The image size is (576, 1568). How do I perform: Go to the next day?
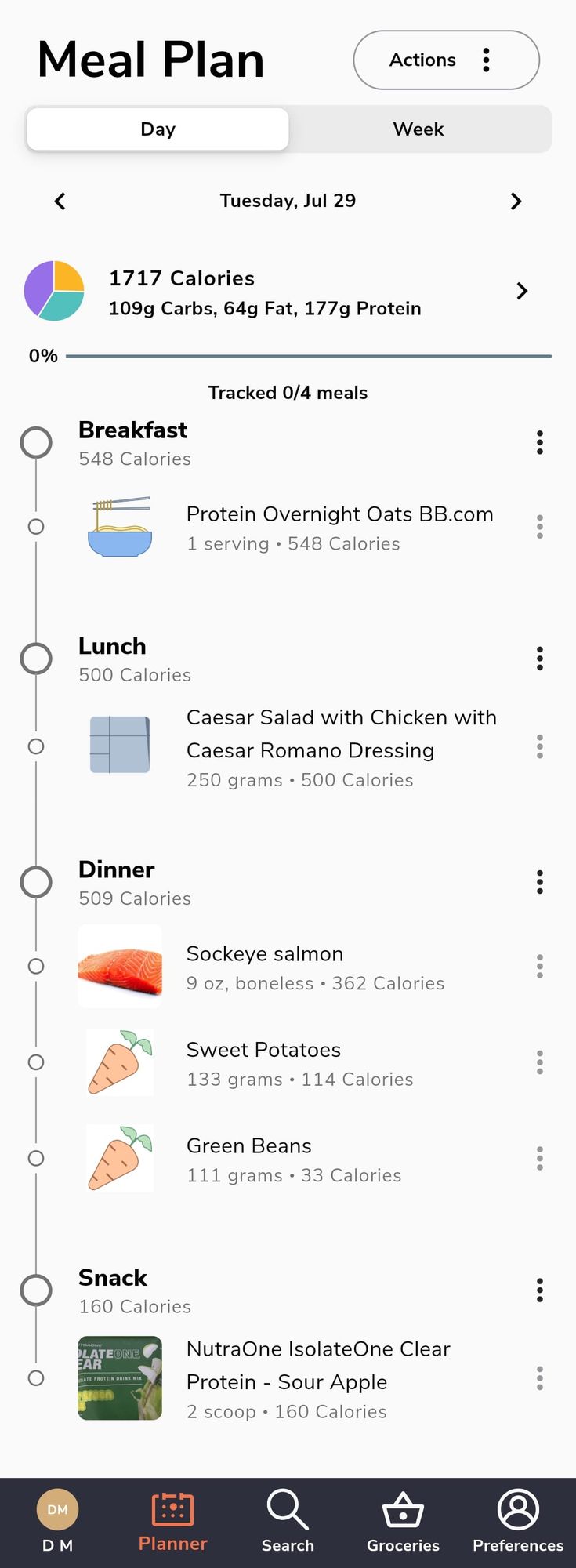tap(516, 201)
